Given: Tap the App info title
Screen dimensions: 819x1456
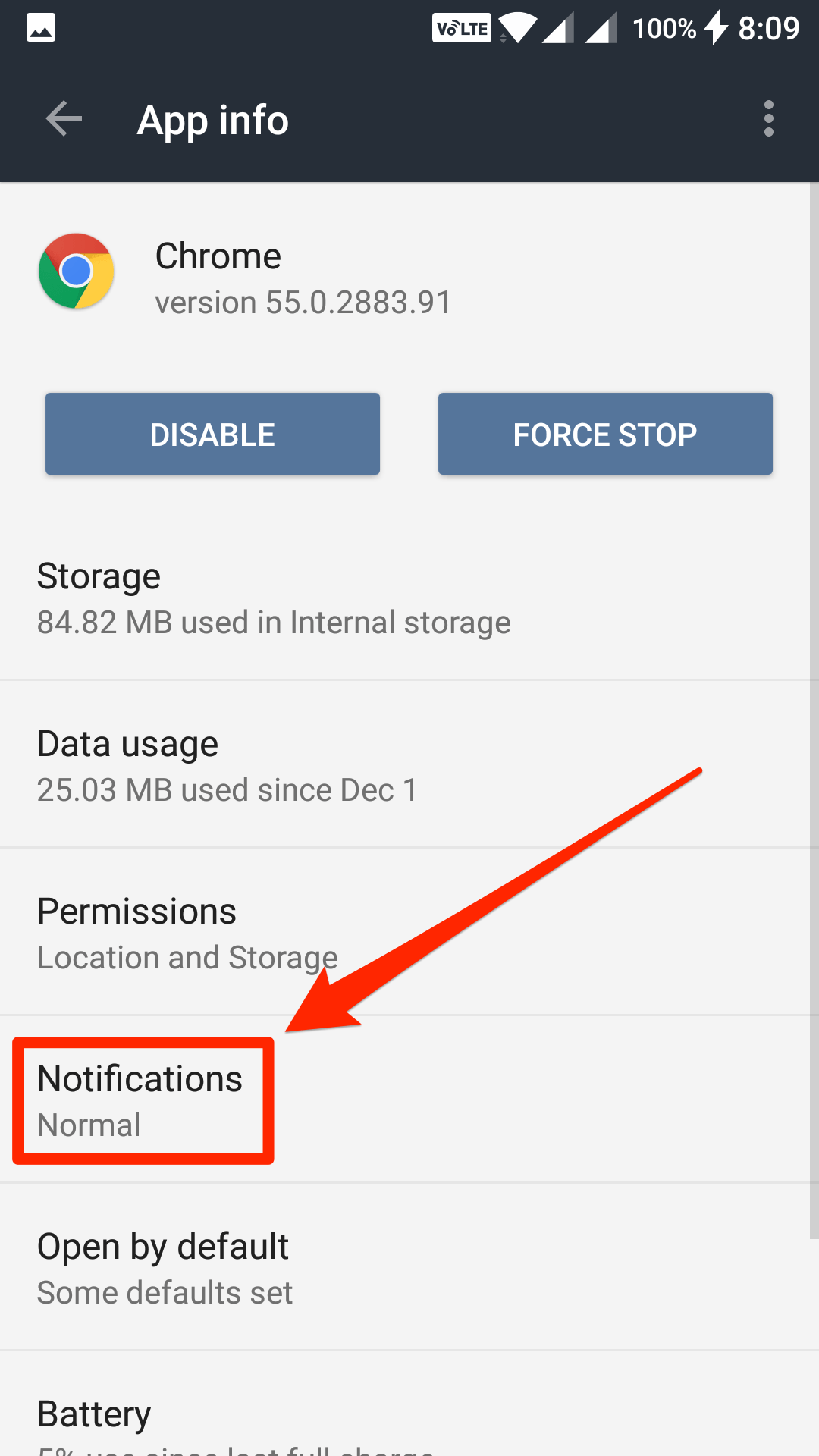Looking at the screenshot, I should (x=213, y=120).
